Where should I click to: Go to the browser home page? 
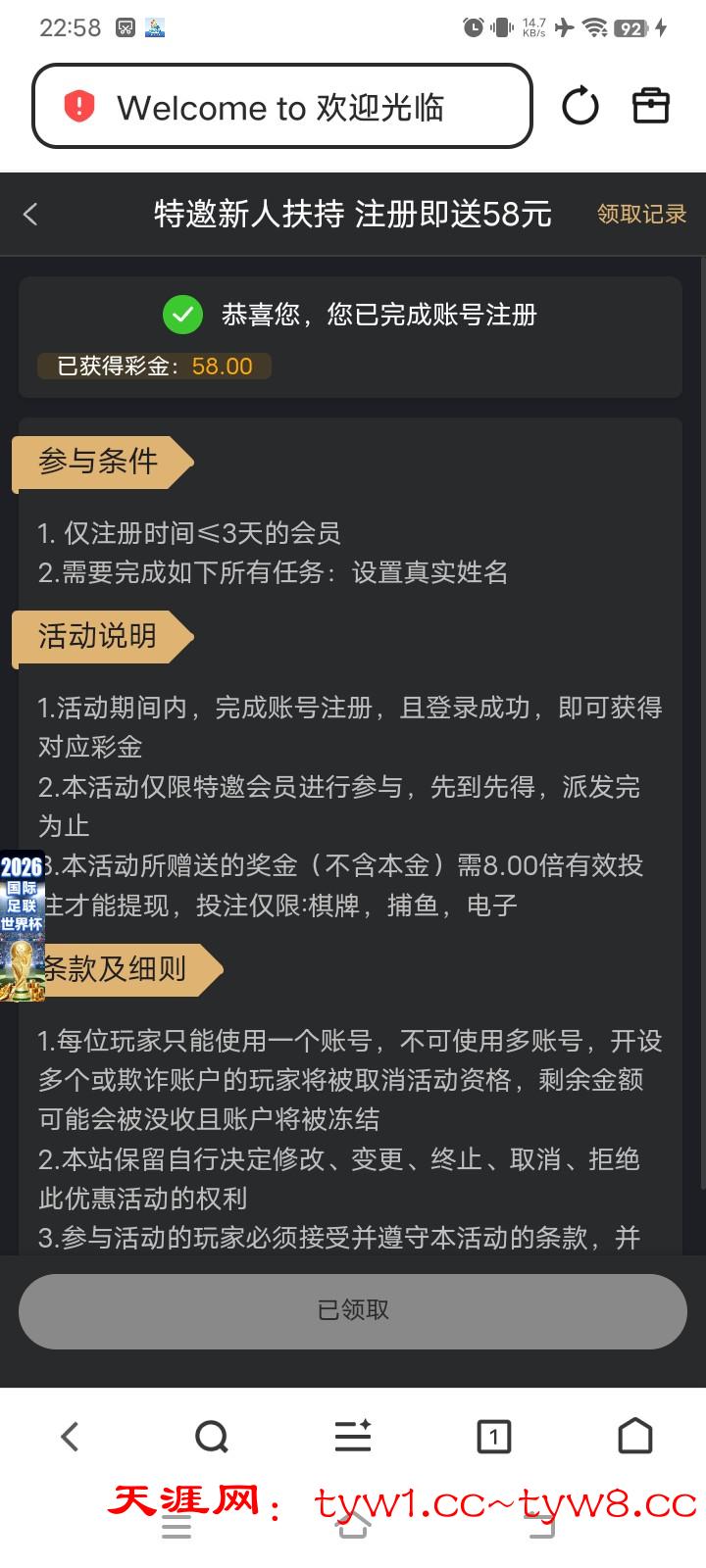[634, 1437]
